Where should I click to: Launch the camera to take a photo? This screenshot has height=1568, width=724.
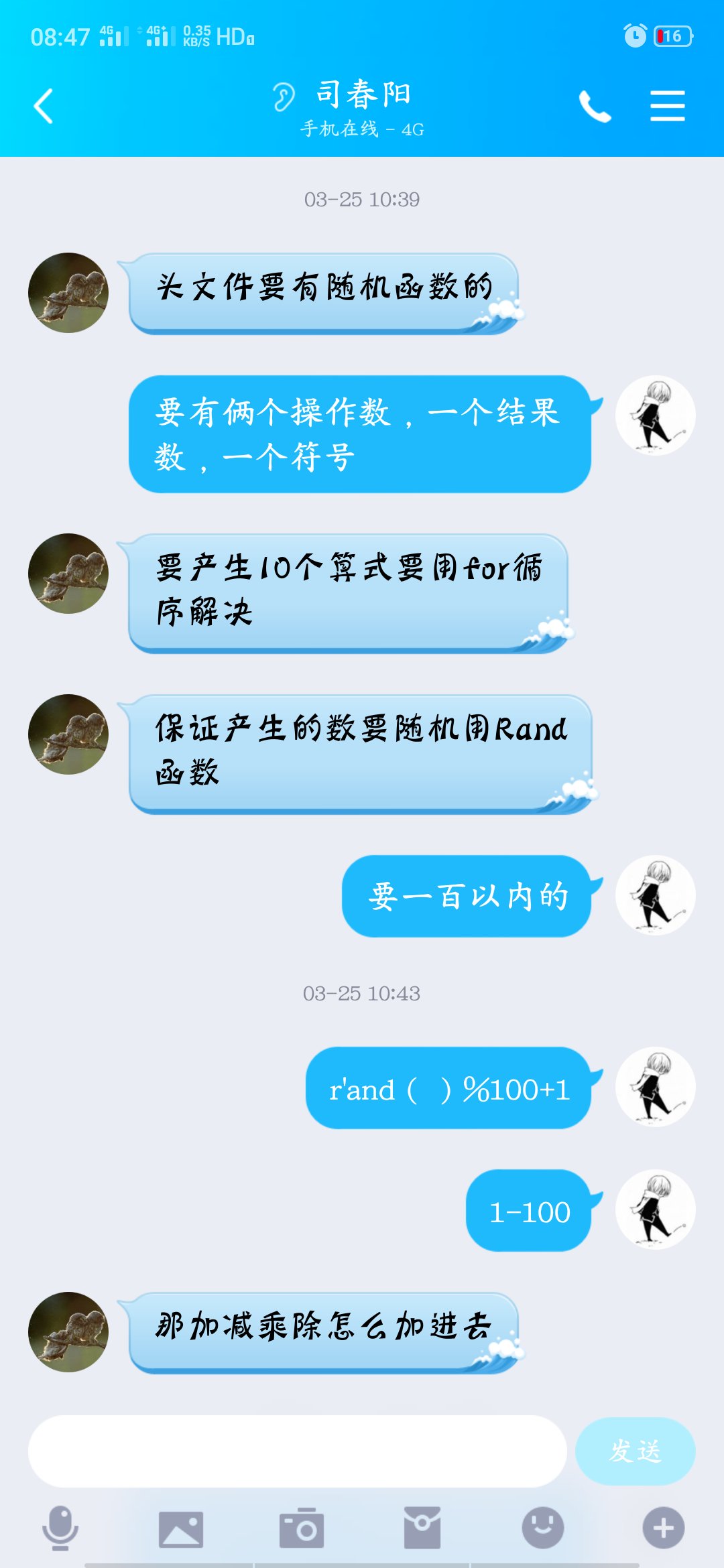(302, 1528)
